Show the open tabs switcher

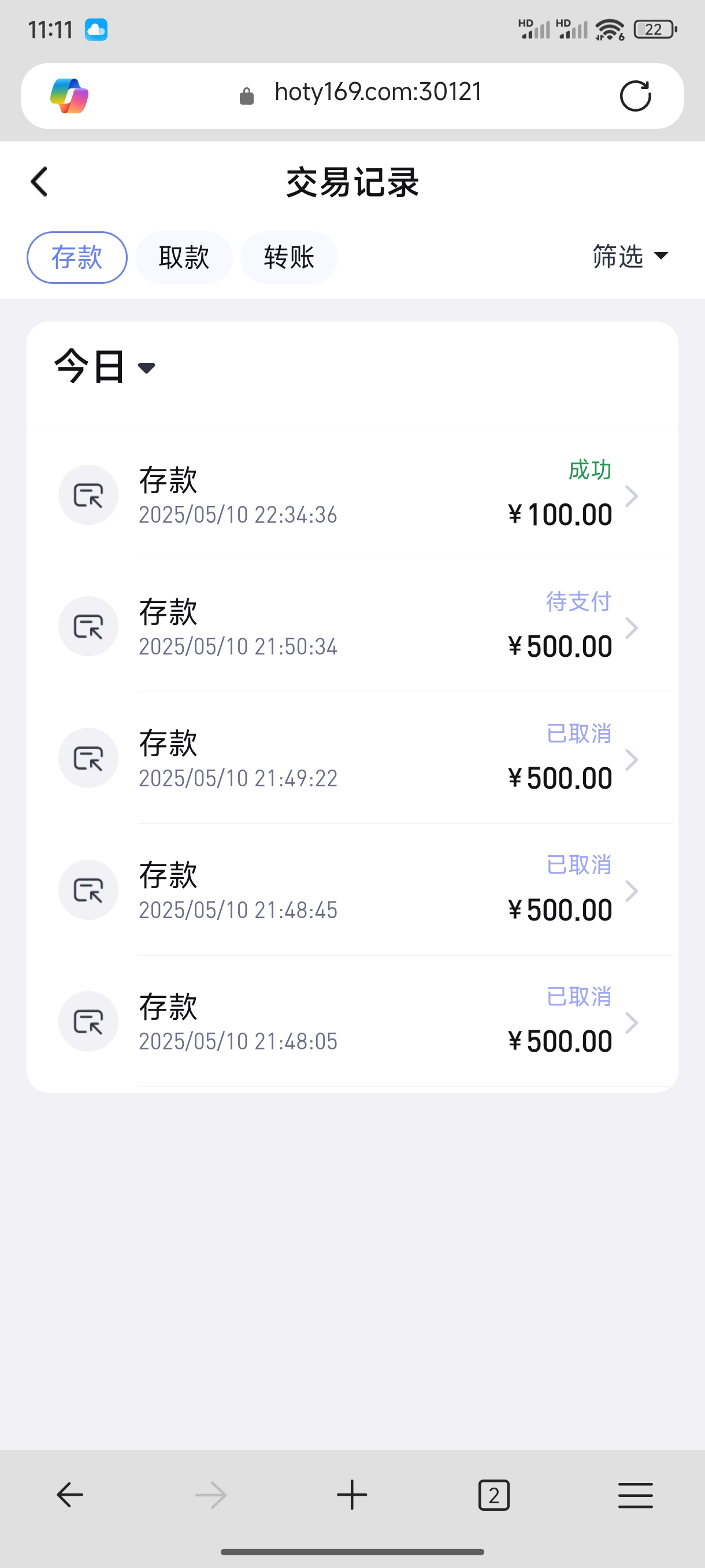pyautogui.click(x=493, y=1495)
